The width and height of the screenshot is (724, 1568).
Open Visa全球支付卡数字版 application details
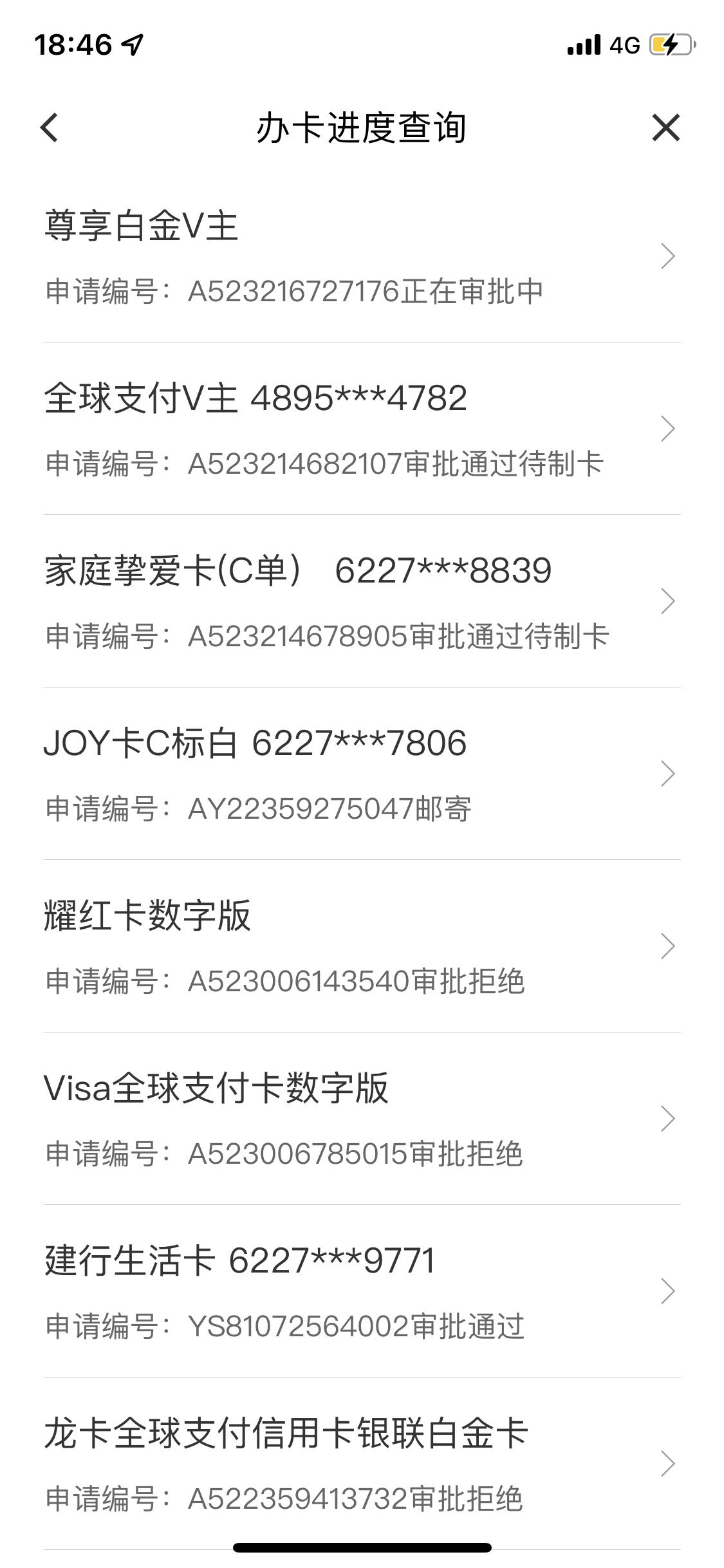tap(362, 1119)
